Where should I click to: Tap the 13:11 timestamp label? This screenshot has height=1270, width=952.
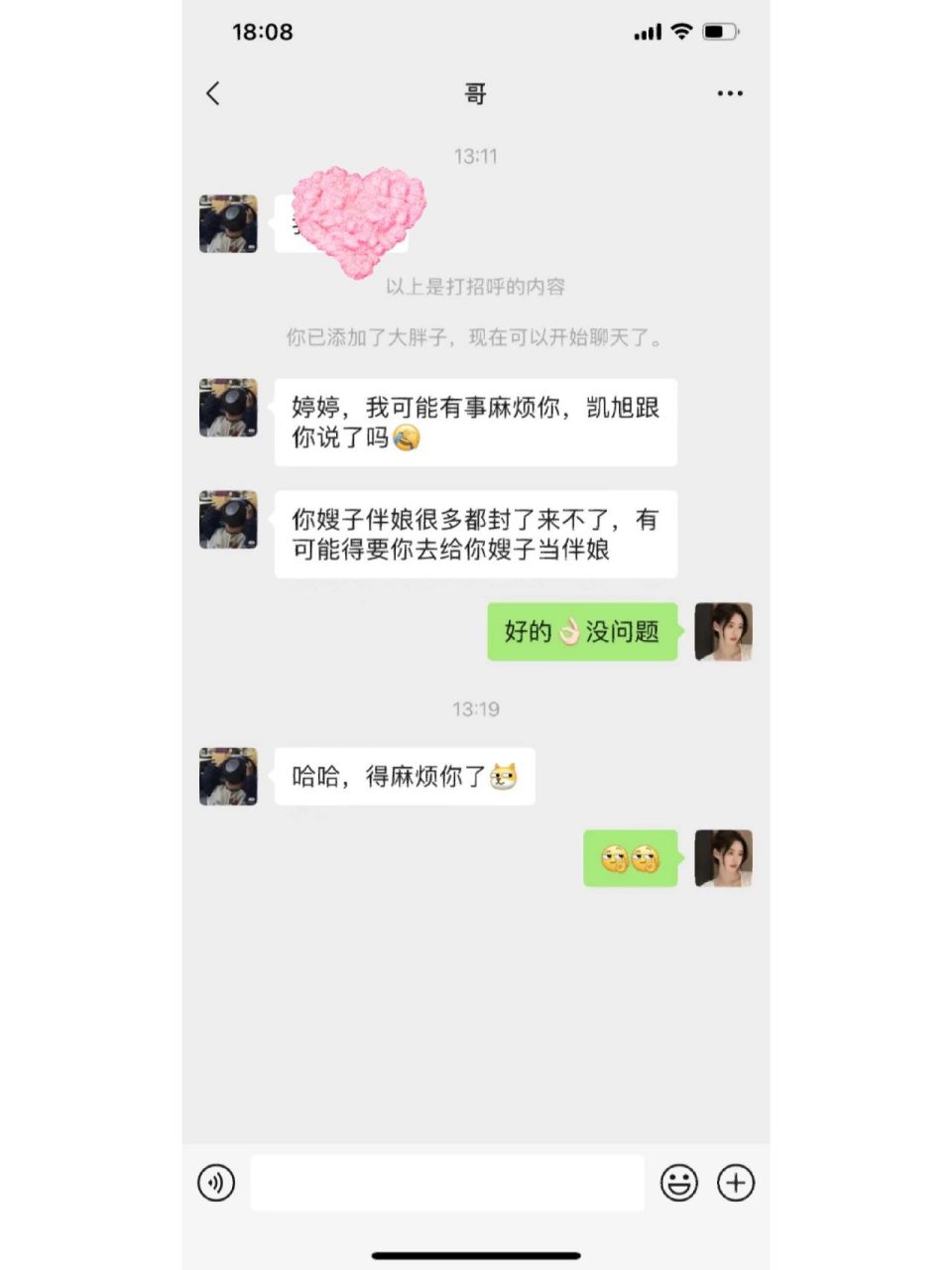[x=474, y=156]
